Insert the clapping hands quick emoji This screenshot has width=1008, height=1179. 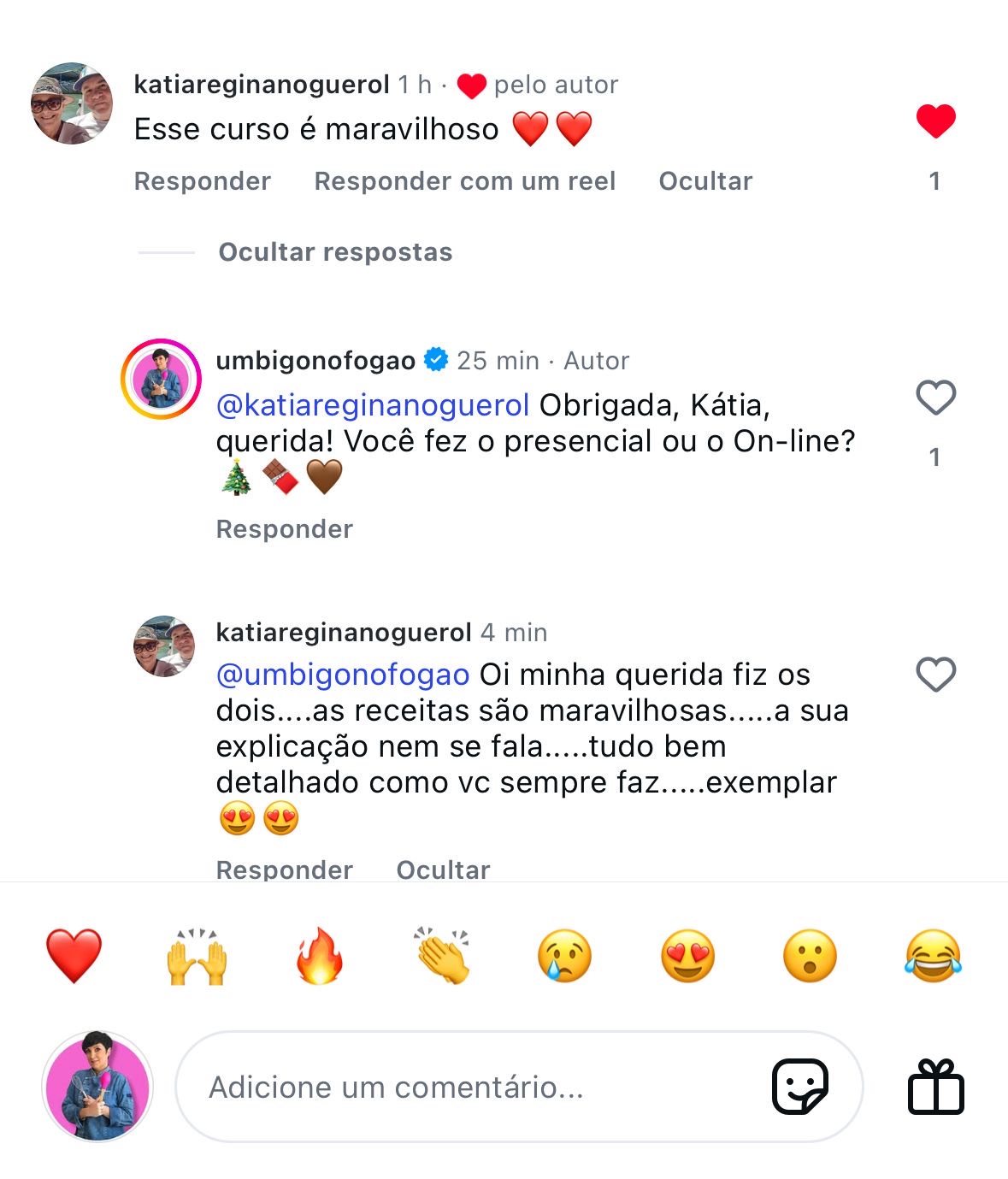coord(442,956)
